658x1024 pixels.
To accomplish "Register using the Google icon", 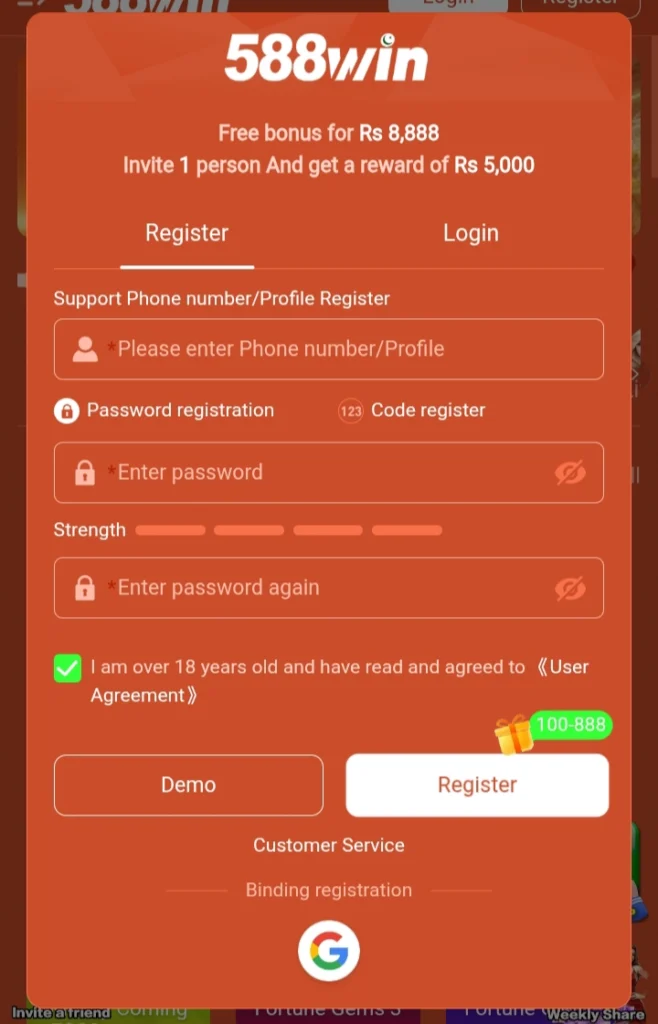I will click(329, 952).
